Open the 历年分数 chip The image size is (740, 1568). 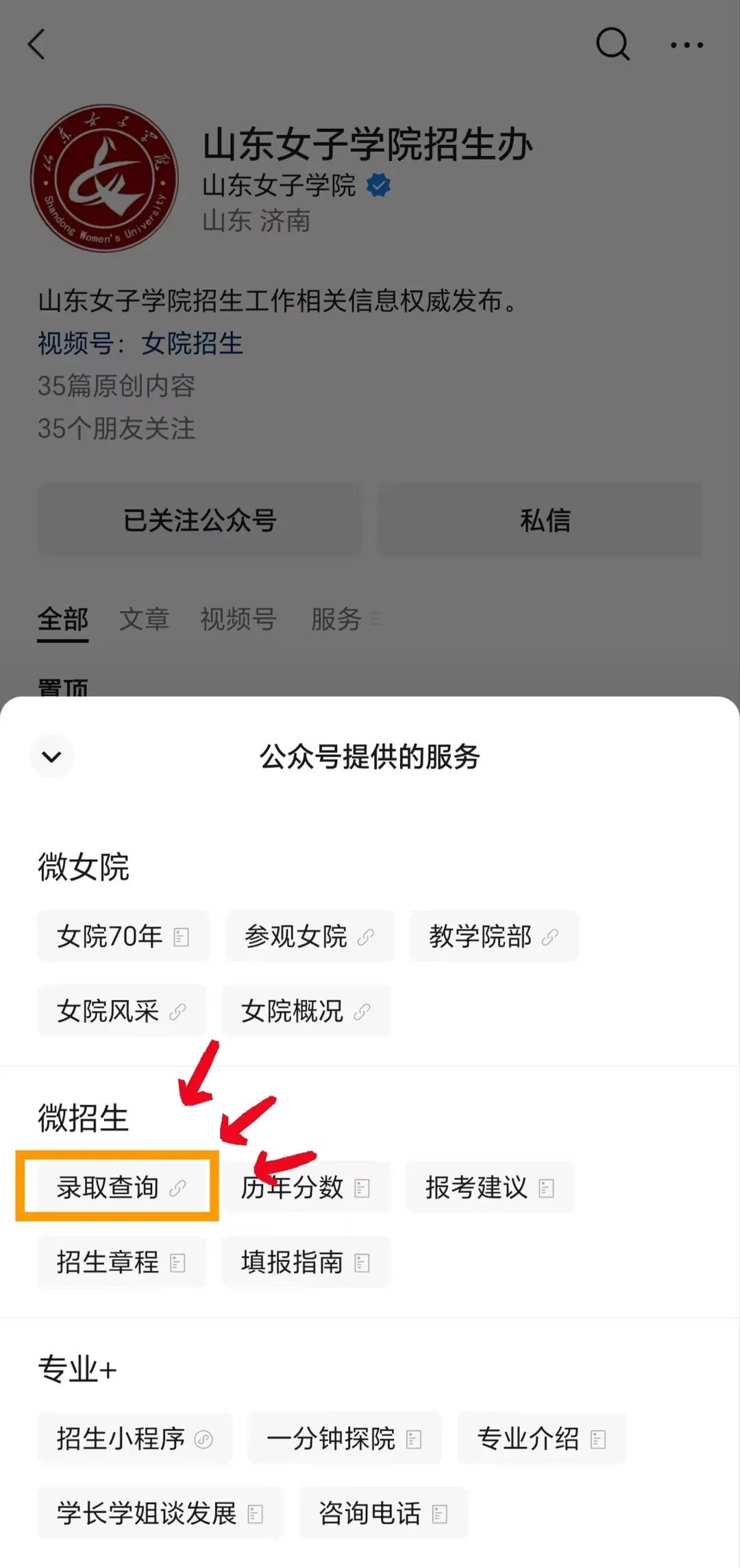click(x=306, y=1187)
